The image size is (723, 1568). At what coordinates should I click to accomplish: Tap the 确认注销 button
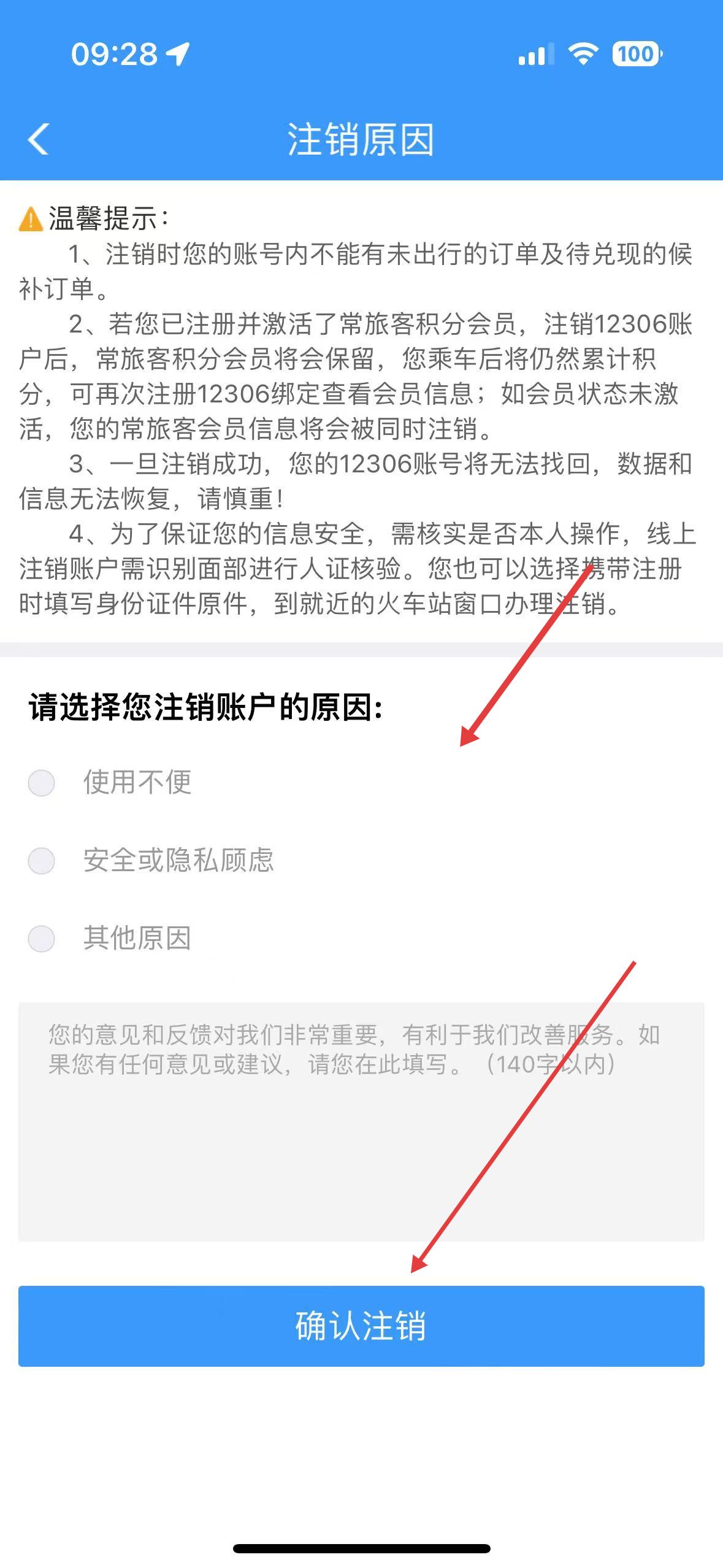pyautogui.click(x=361, y=1326)
